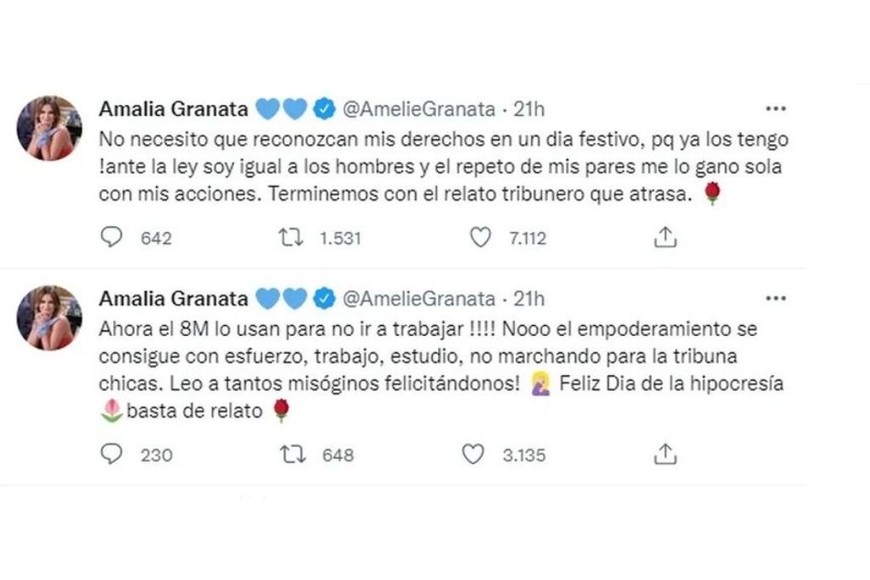This screenshot has height=580, width=870.
Task: Open Amalia Granata's avatar on the first tweet
Action: pos(49,129)
